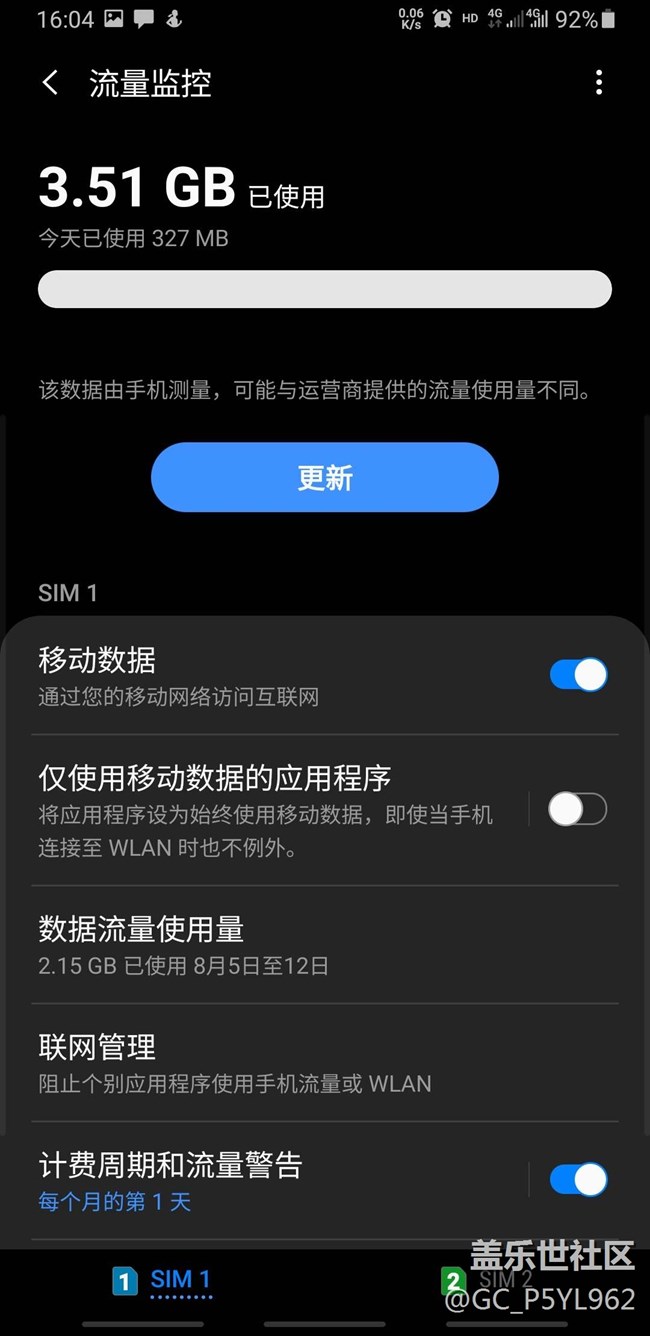Open the three-dot overflow menu
Viewport: 650px width, 1336px height.
[x=598, y=83]
